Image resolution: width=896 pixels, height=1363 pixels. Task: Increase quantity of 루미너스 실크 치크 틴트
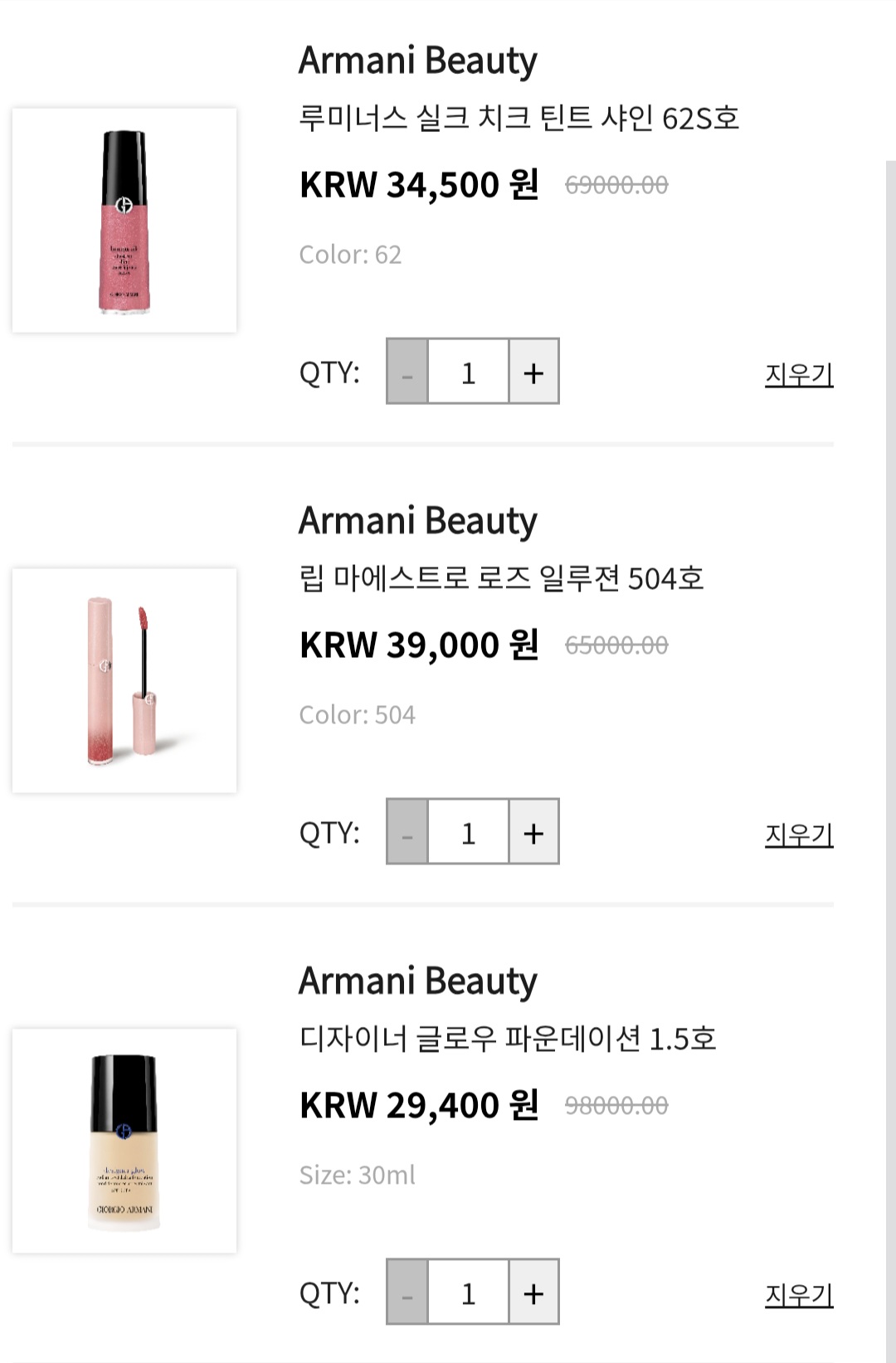point(533,372)
